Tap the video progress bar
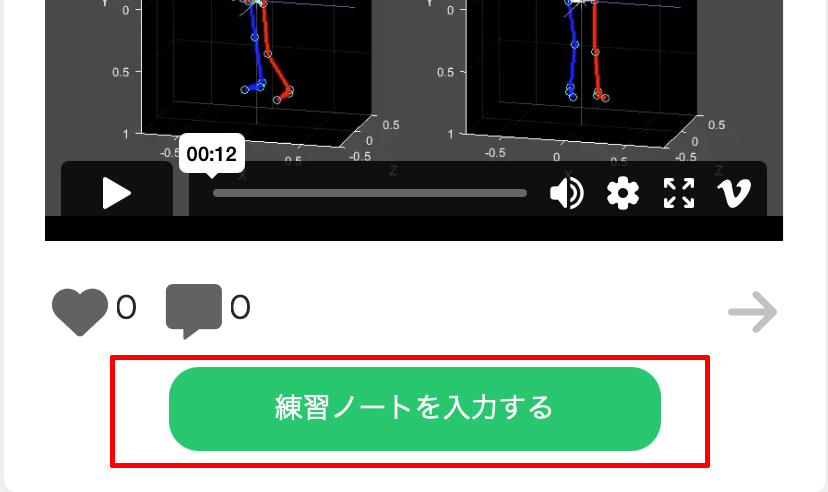The width and height of the screenshot is (828, 492). click(370, 193)
